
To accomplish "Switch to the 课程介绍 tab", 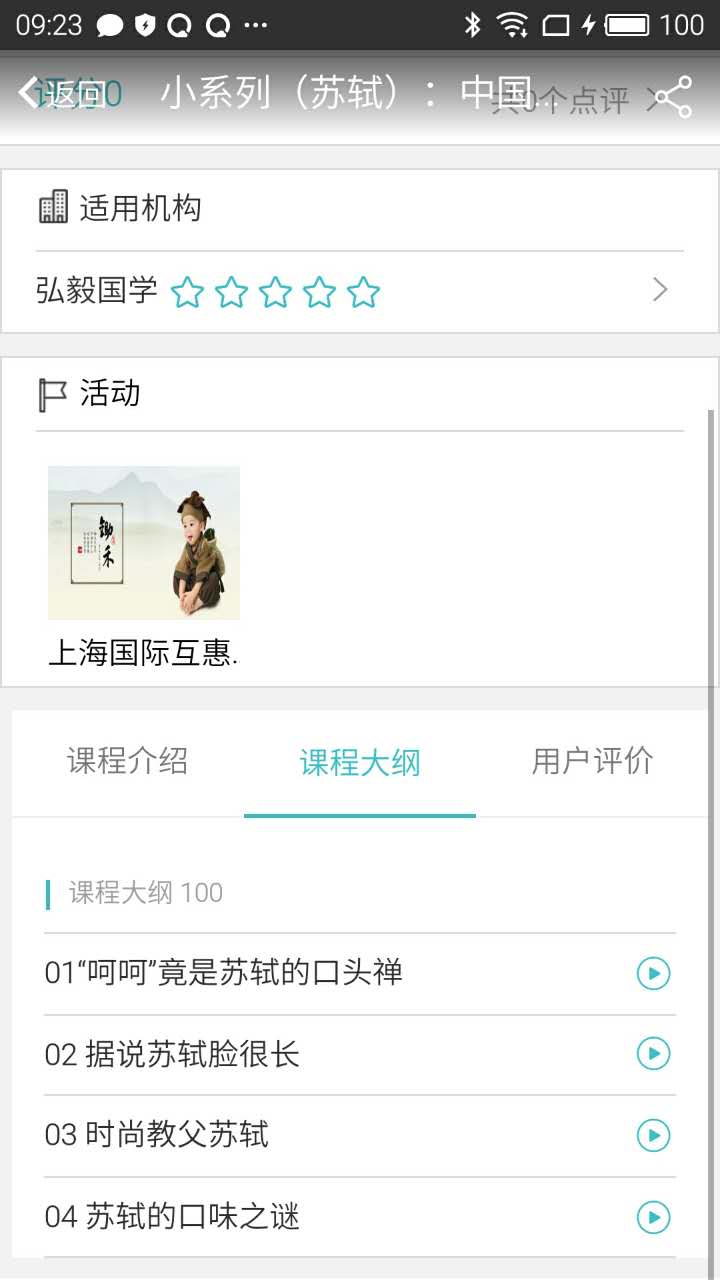I will (128, 762).
